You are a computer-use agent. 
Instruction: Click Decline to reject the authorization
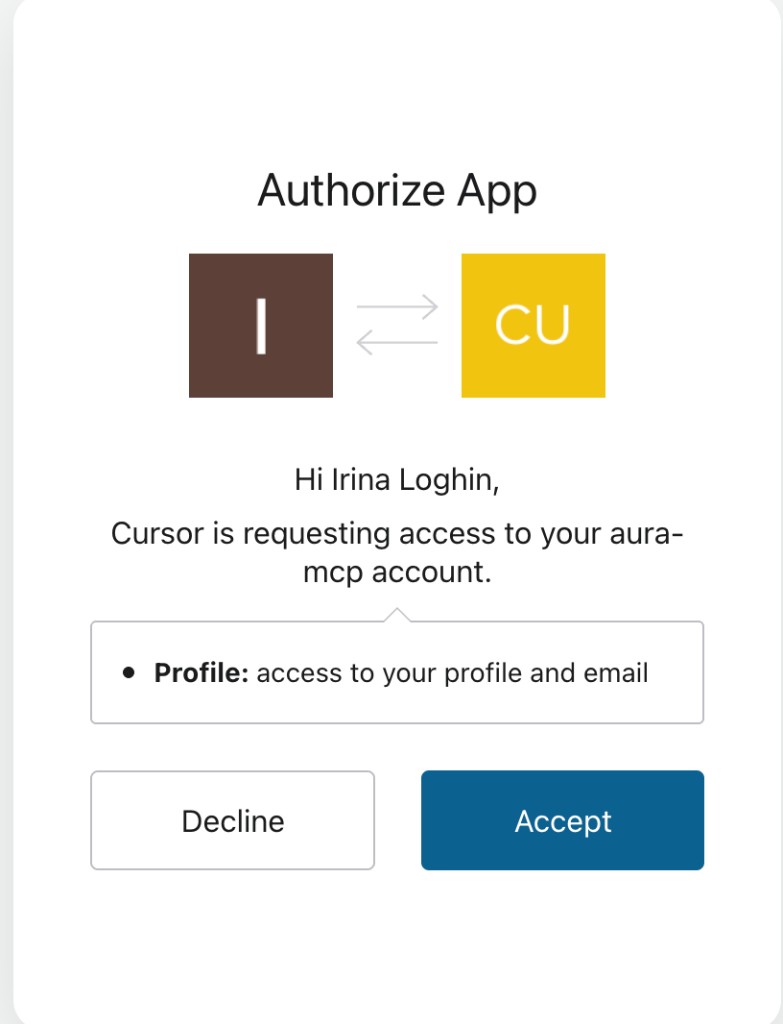pyautogui.click(x=232, y=820)
